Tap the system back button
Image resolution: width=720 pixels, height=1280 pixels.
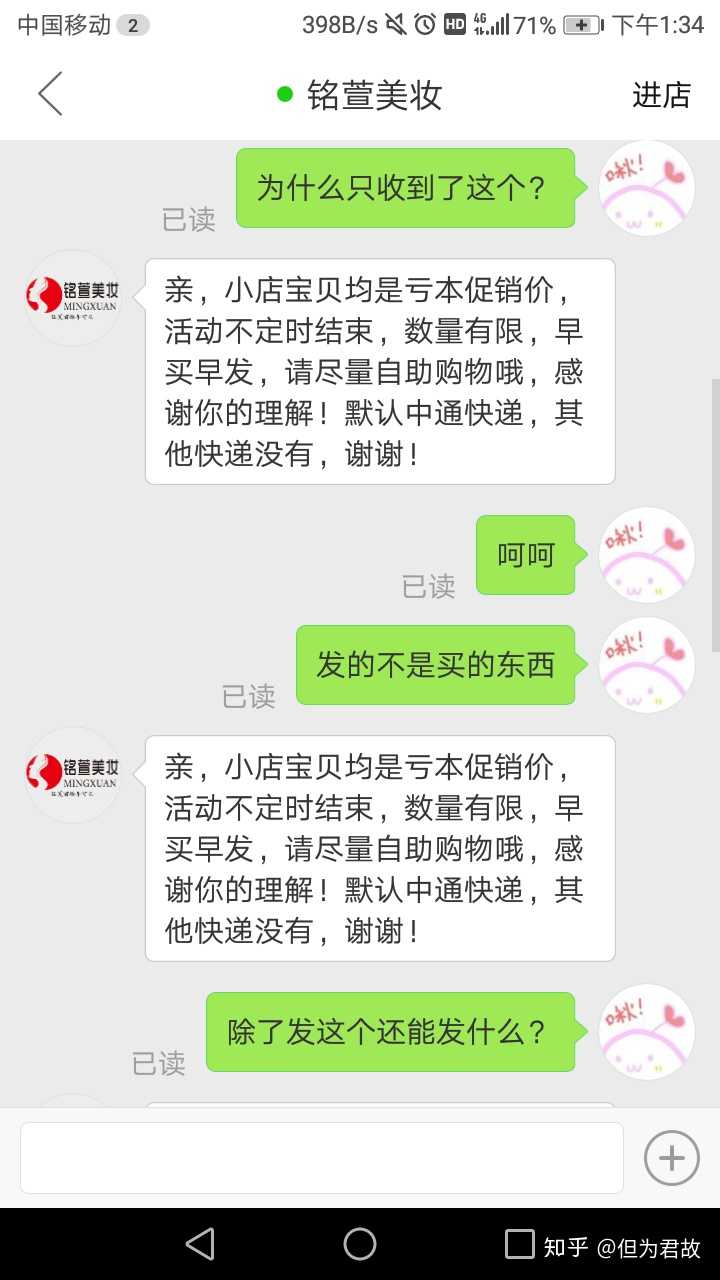pyautogui.click(x=200, y=1244)
